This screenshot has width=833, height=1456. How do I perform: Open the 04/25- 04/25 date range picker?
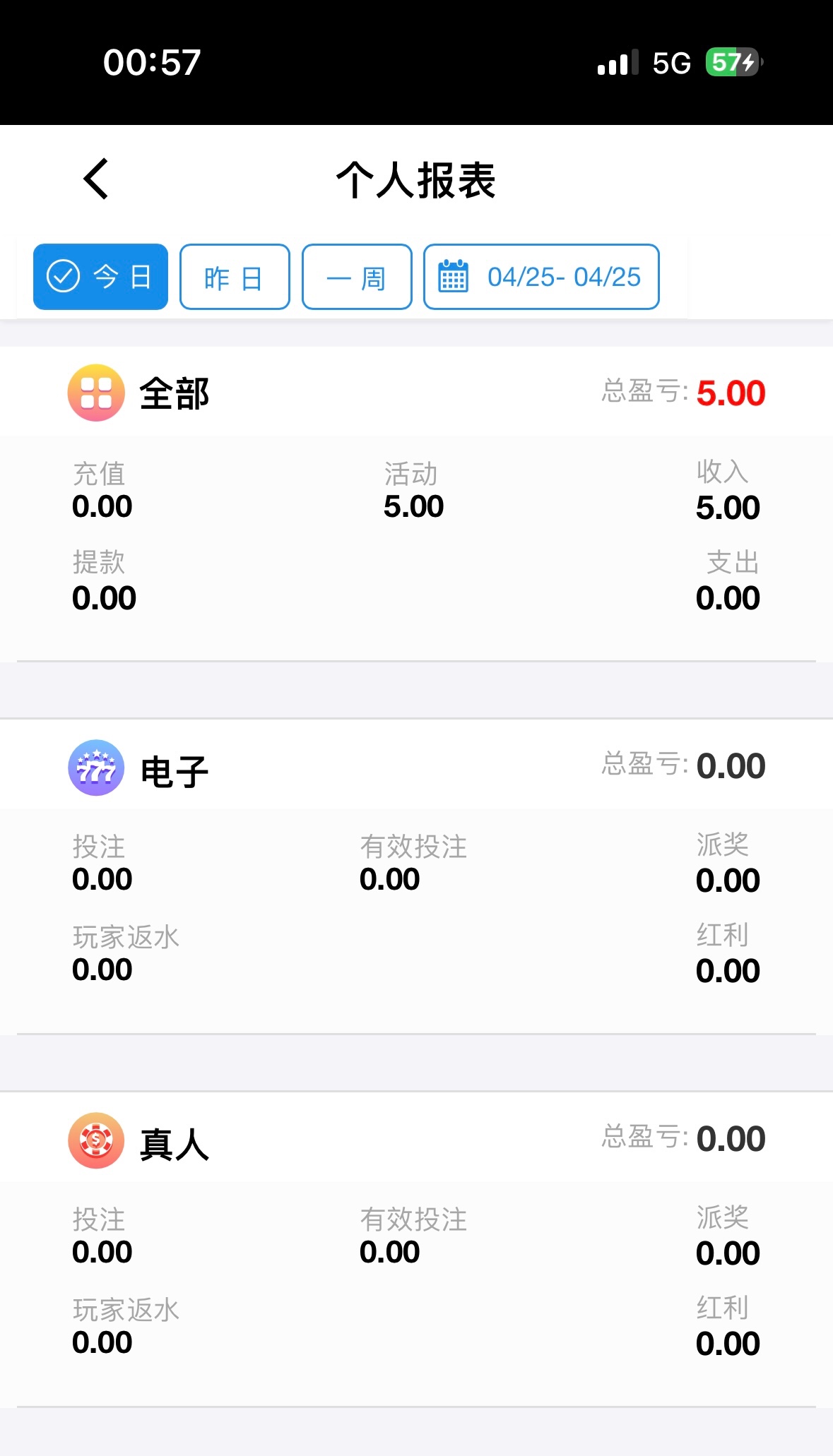[x=541, y=277]
